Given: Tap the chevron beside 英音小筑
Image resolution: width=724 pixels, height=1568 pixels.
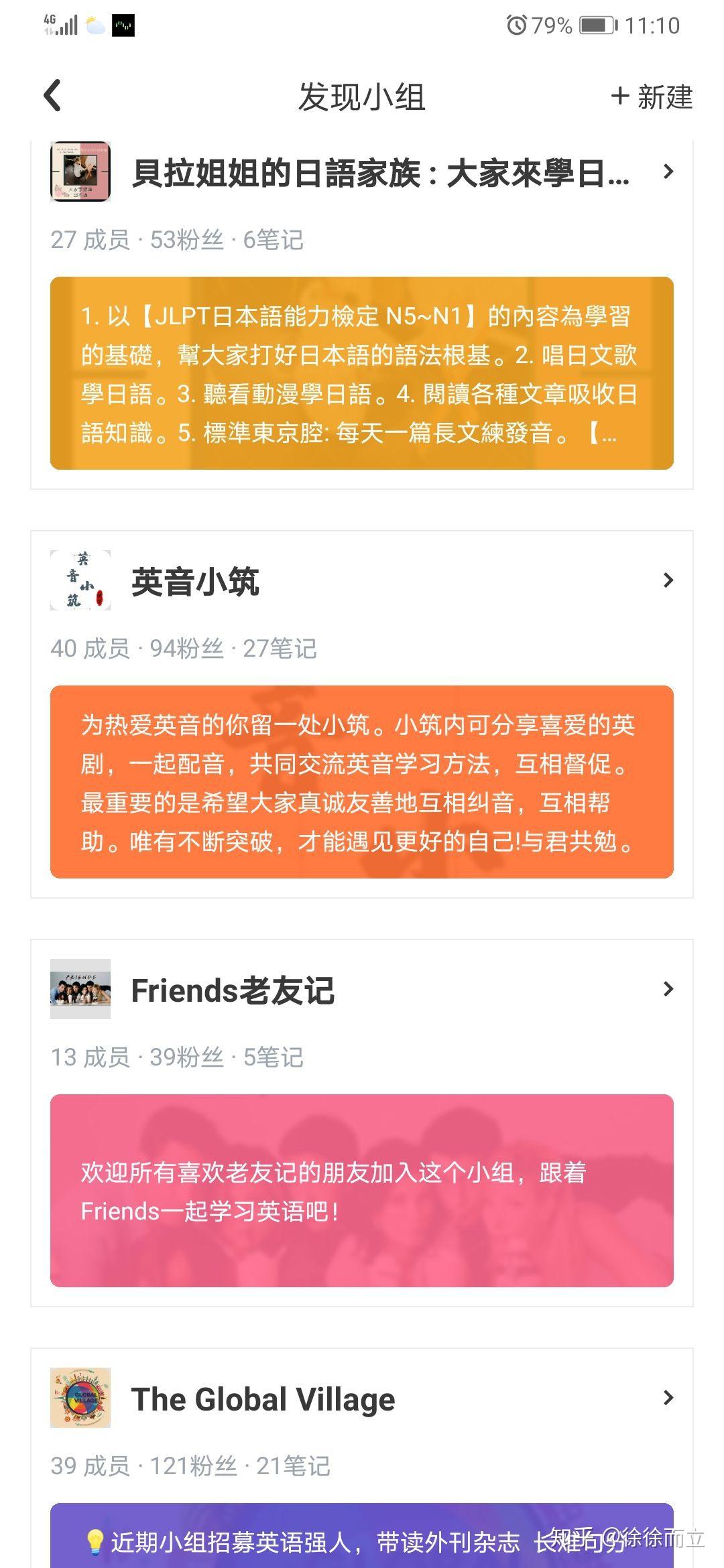Looking at the screenshot, I should (x=668, y=580).
